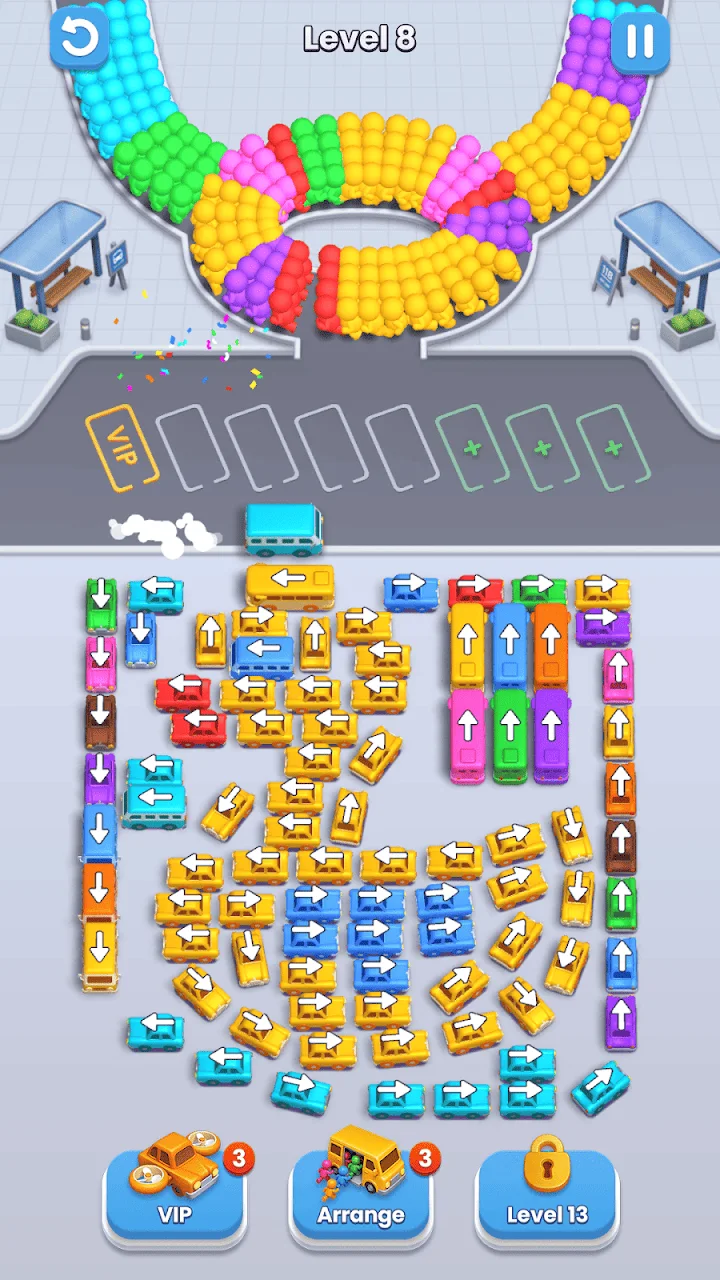The image size is (720, 1280).
Task: Activate the Arrange booster
Action: (x=361, y=1194)
